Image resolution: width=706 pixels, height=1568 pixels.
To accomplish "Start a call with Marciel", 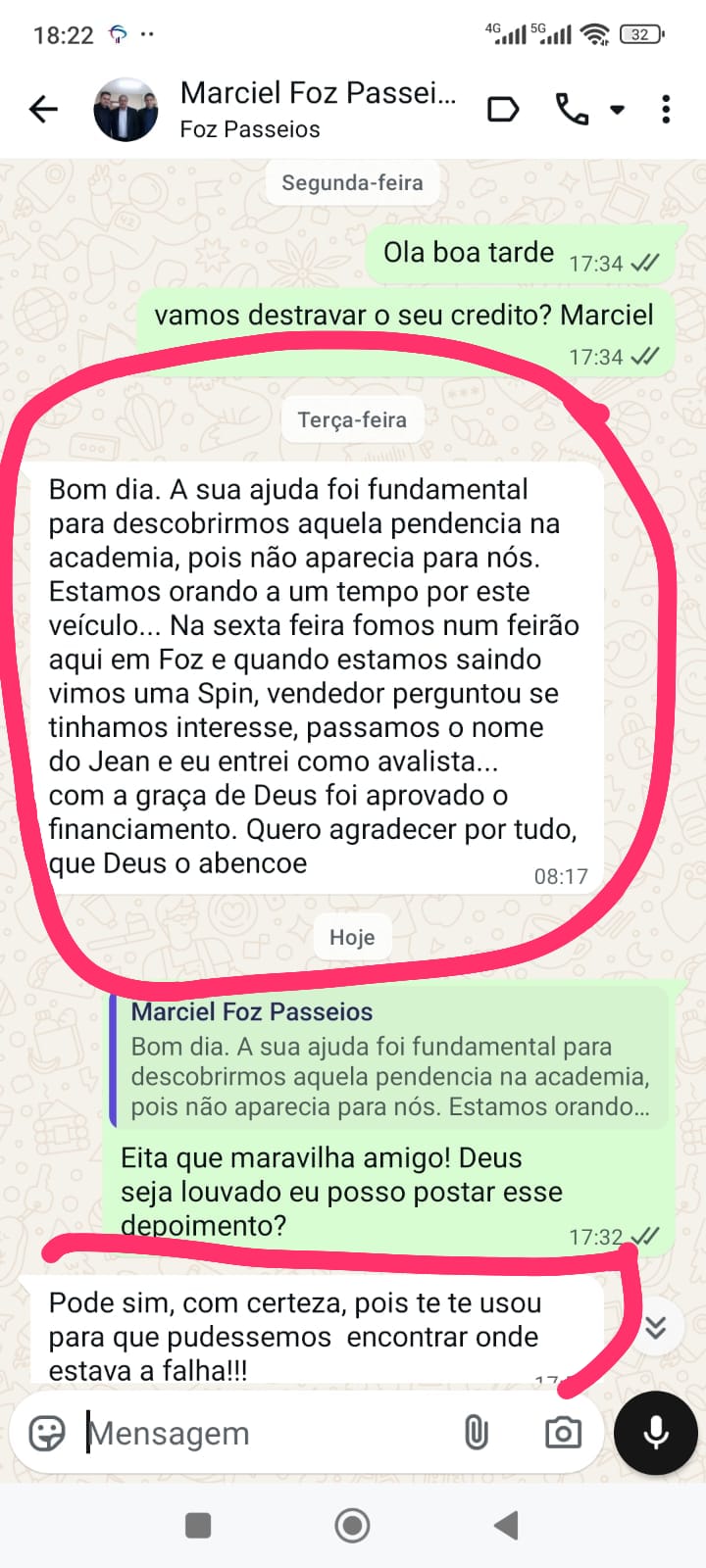I will coord(573,109).
